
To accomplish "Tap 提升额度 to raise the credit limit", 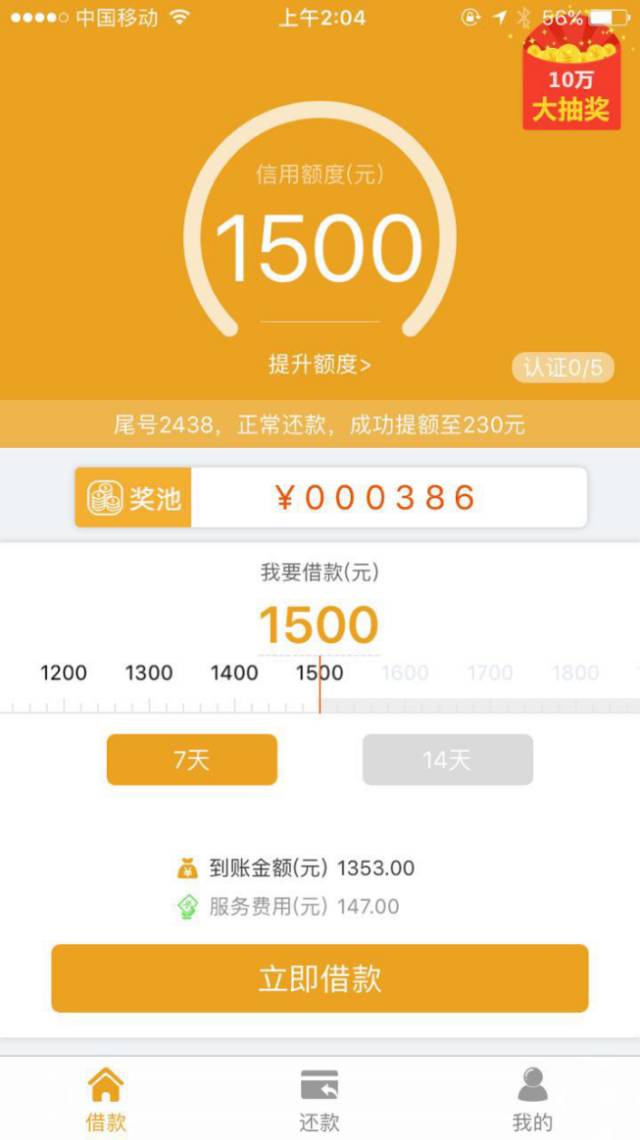I will pos(319,364).
